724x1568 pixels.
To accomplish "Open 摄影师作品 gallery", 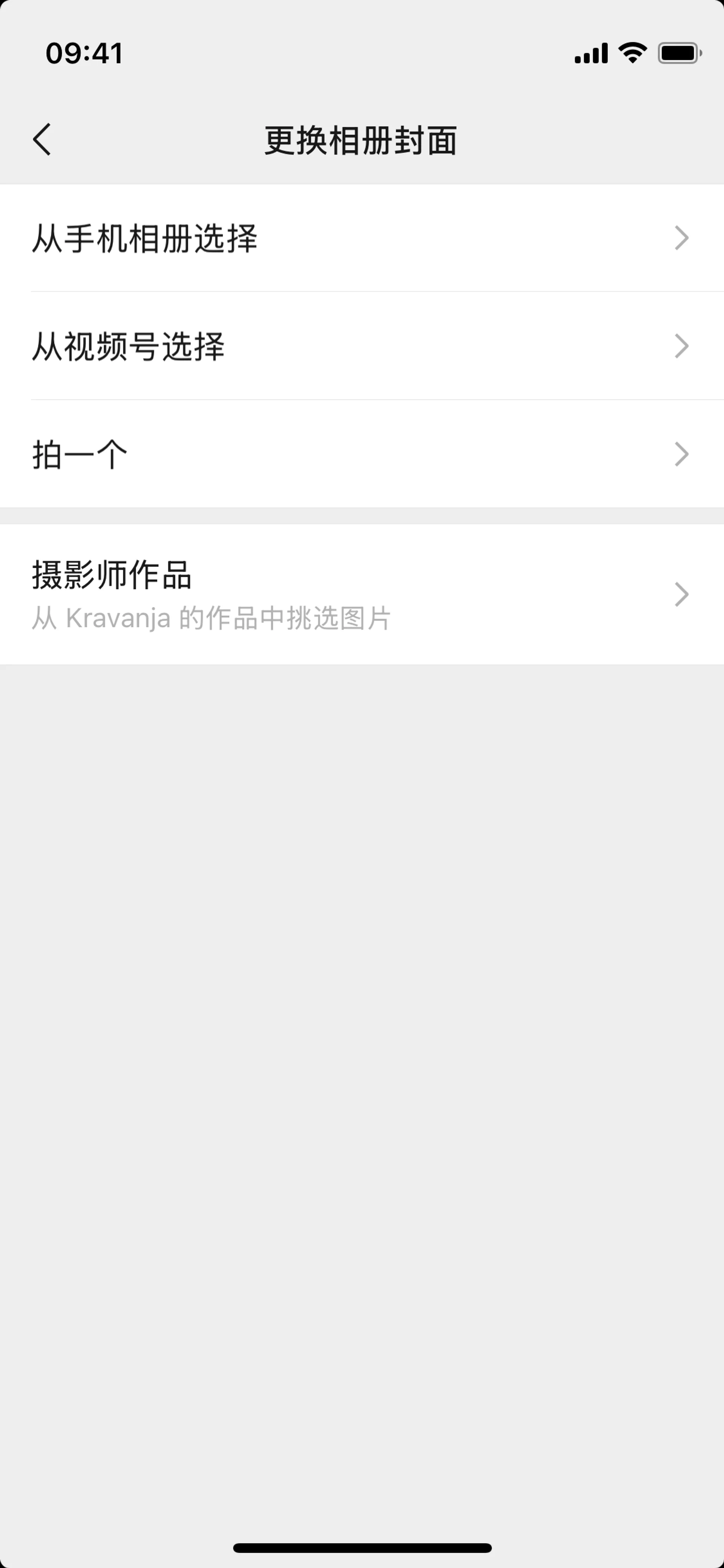I will point(361,594).
